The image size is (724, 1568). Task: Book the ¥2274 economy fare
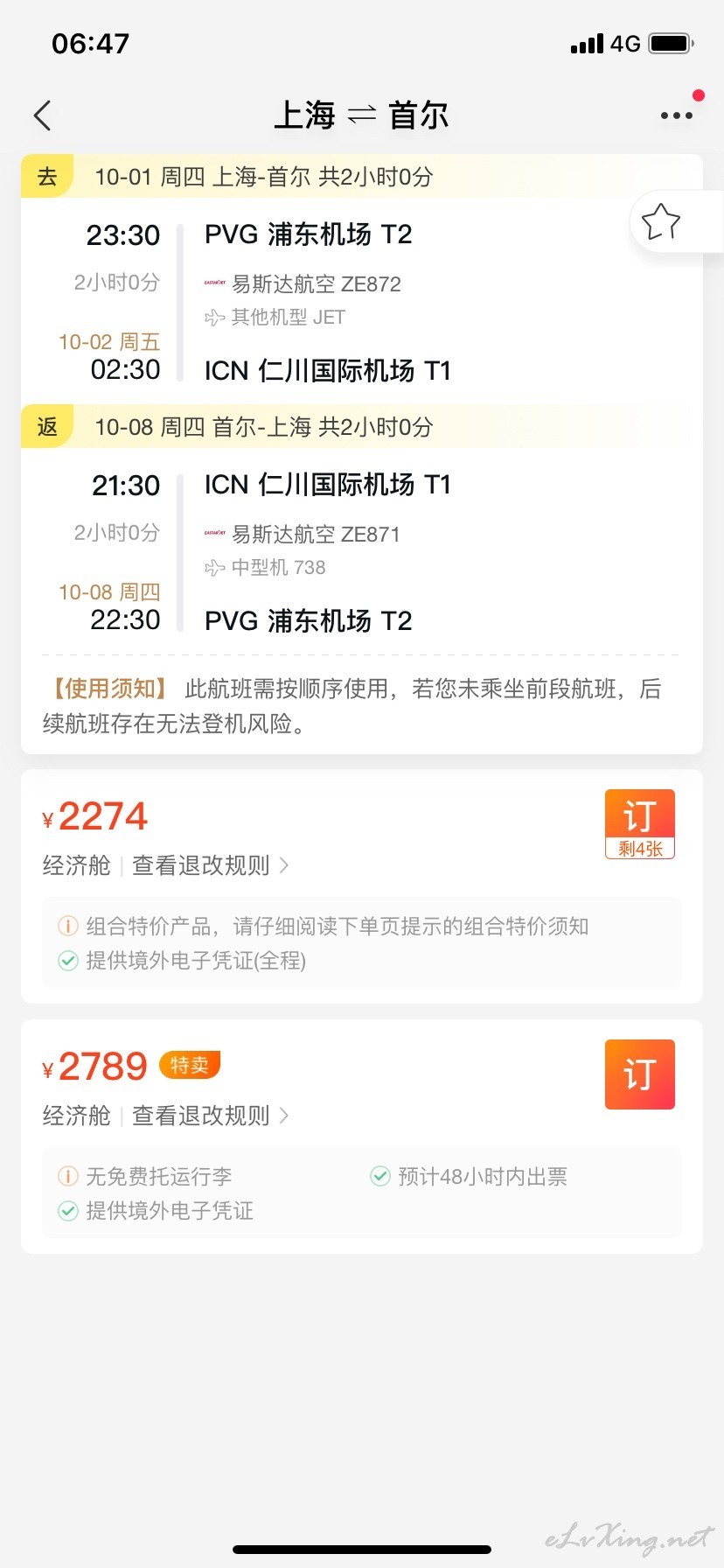pyautogui.click(x=640, y=824)
